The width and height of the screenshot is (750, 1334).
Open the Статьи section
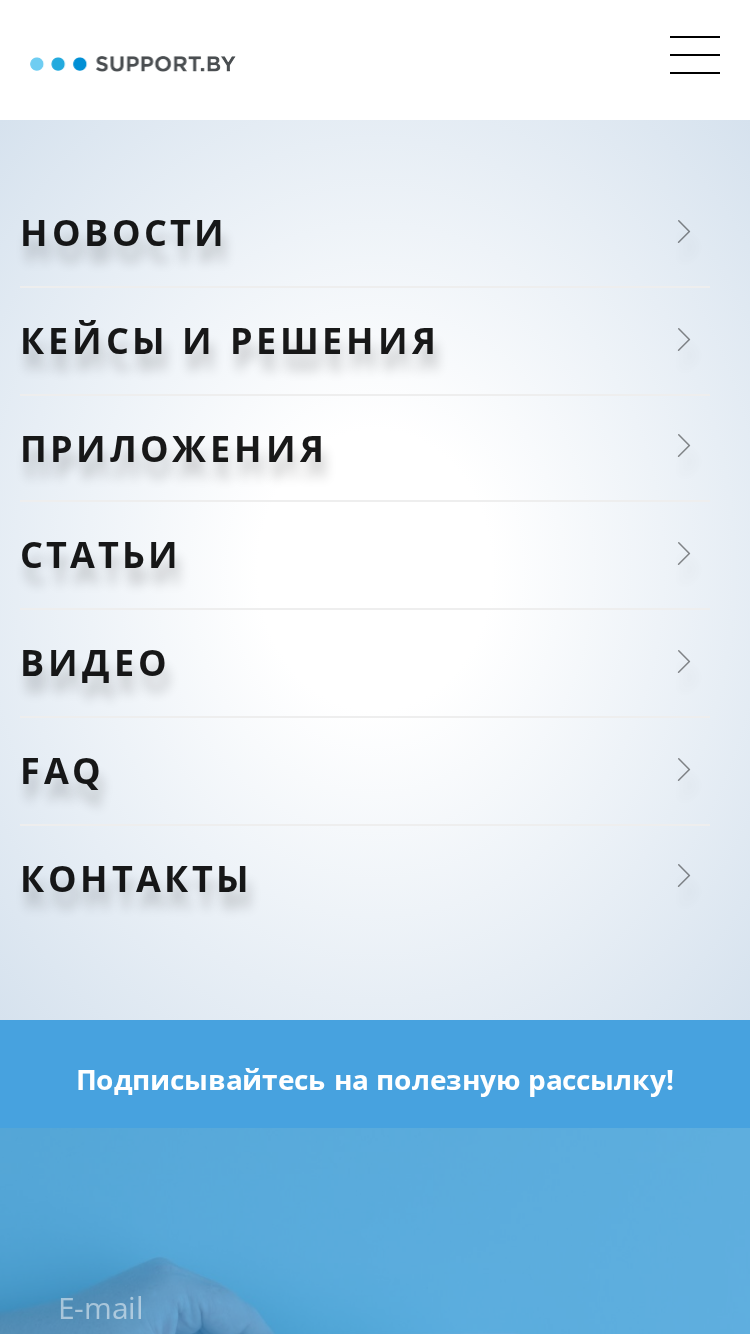click(364, 555)
